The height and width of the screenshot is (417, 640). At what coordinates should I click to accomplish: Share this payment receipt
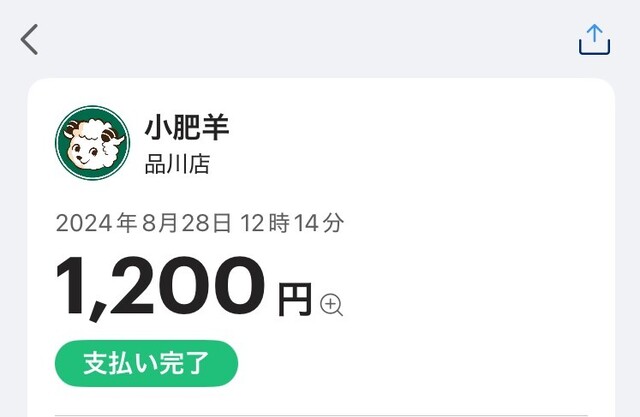click(594, 39)
